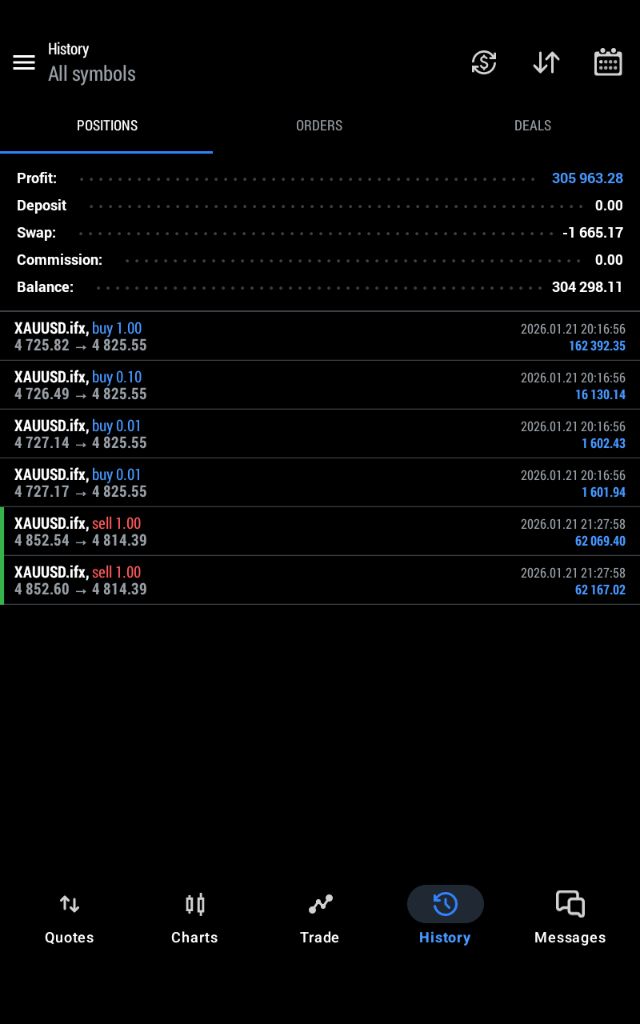Switch to the Orders tab
The height and width of the screenshot is (1024, 640).
pos(319,126)
